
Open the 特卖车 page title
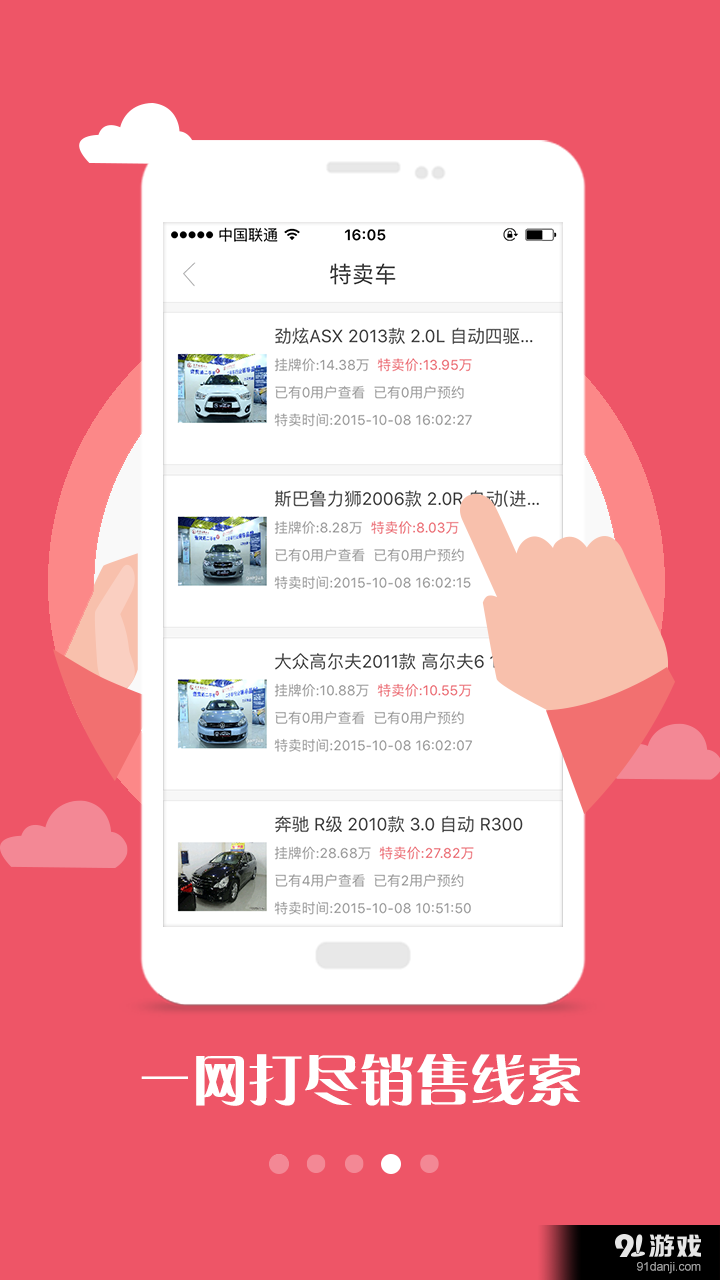363,274
